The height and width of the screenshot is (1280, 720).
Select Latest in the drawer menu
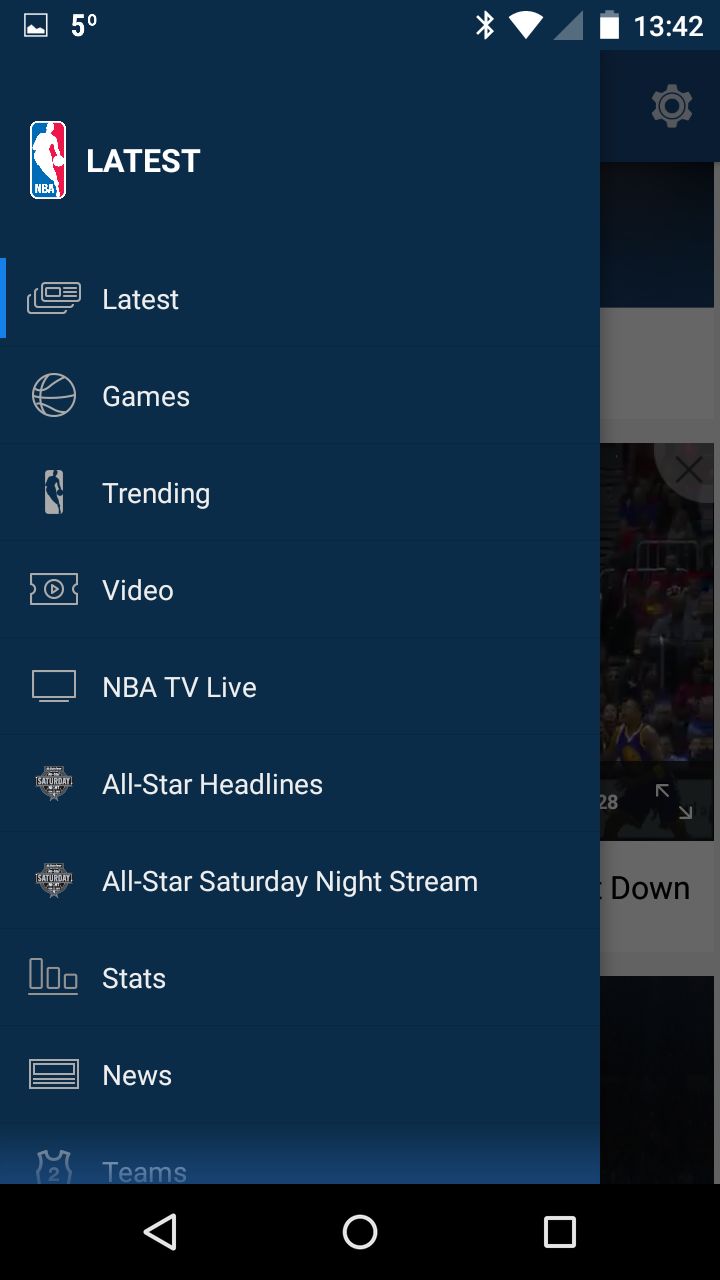point(300,299)
